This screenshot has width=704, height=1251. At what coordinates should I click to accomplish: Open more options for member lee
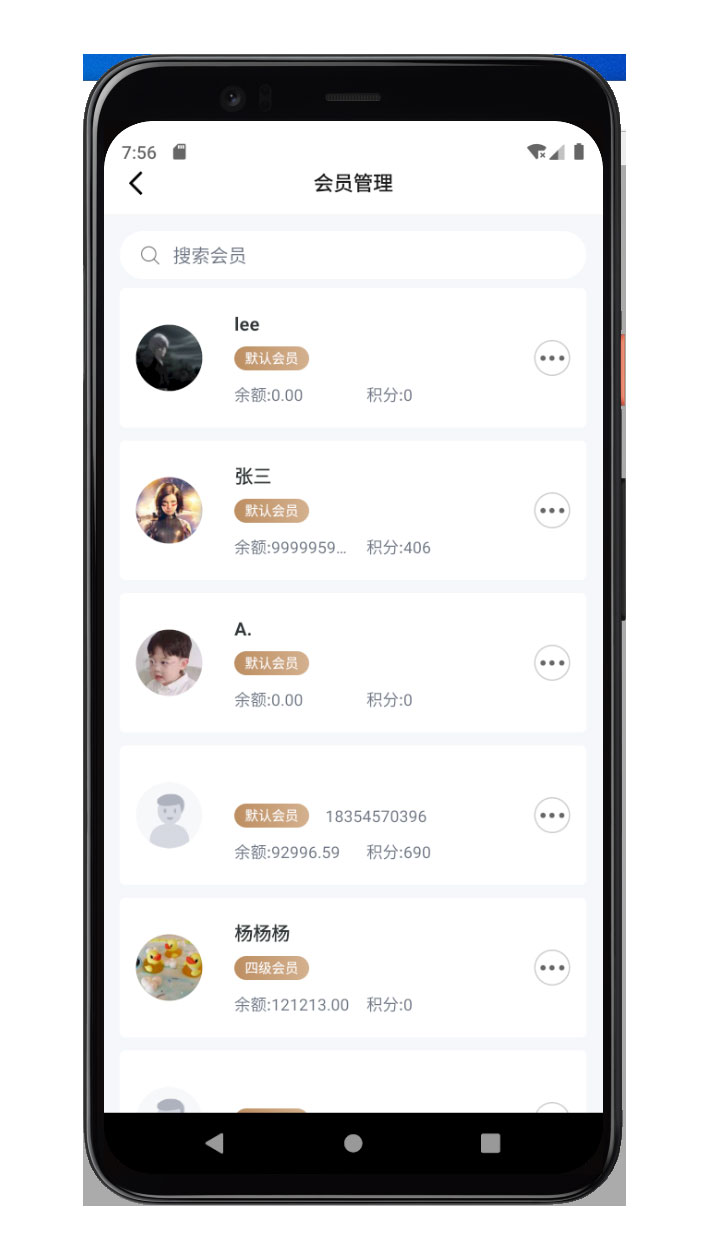click(552, 358)
